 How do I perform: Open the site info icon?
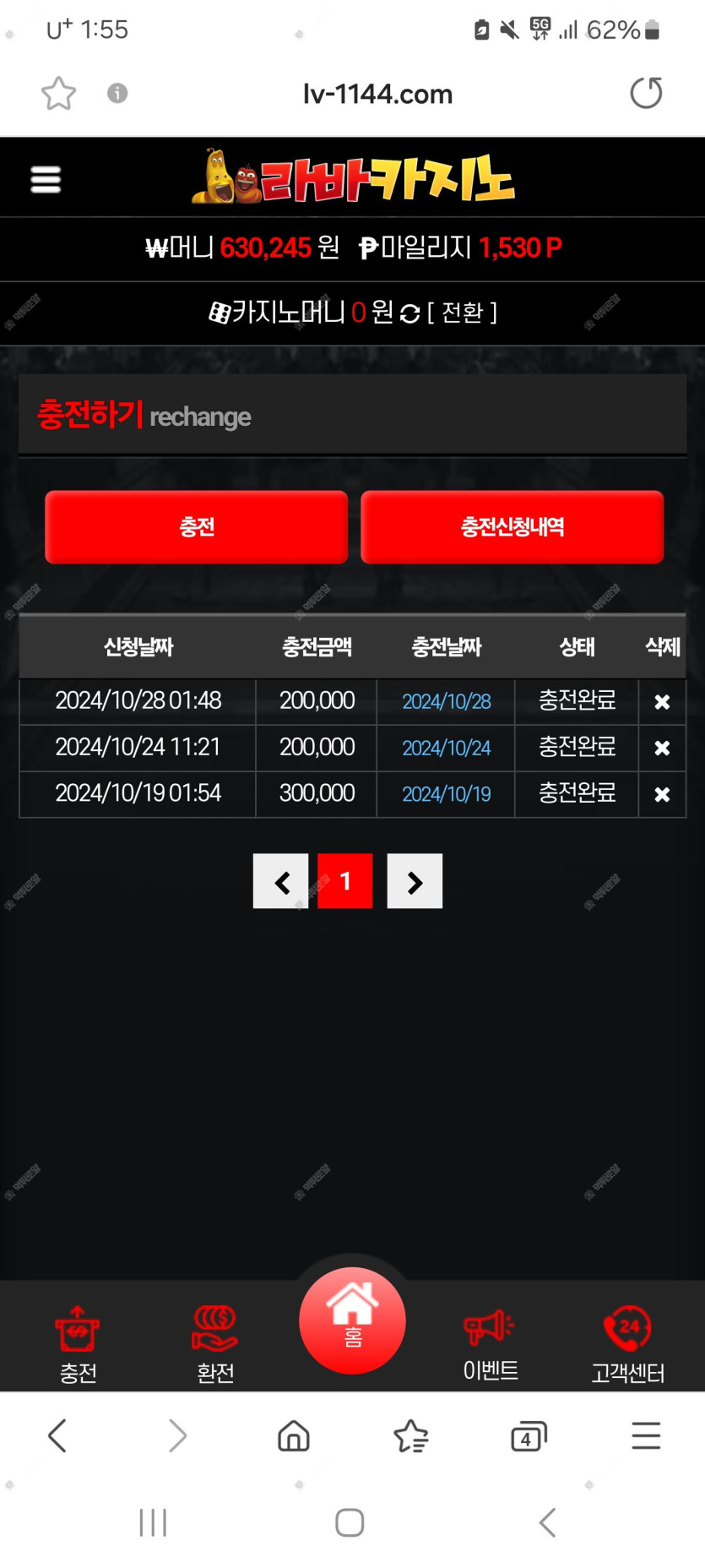point(117,93)
